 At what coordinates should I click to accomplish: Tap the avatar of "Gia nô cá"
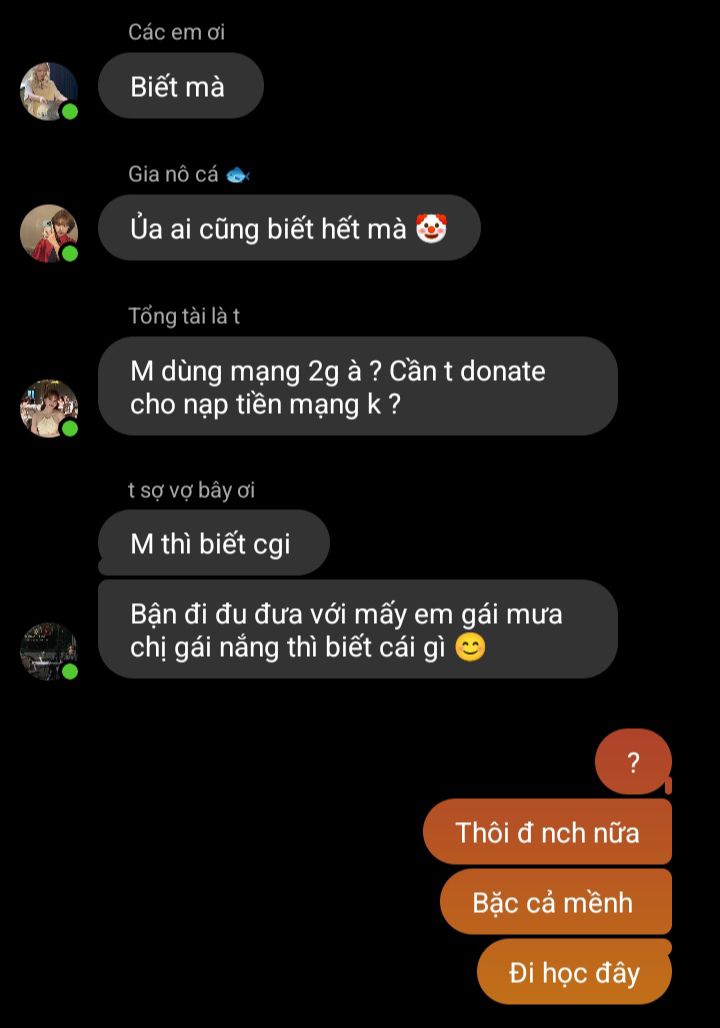49,233
